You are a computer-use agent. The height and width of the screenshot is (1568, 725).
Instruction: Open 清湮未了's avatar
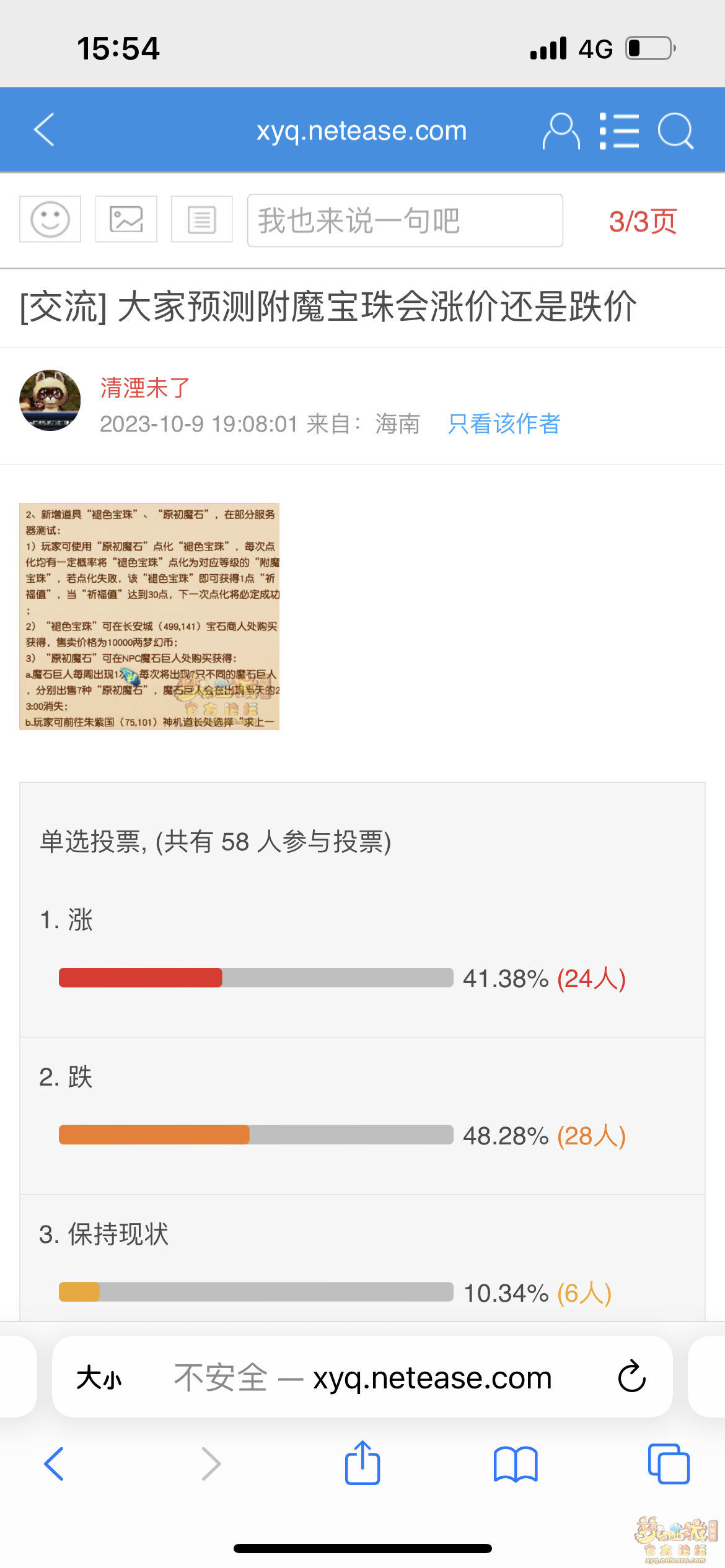tap(50, 401)
